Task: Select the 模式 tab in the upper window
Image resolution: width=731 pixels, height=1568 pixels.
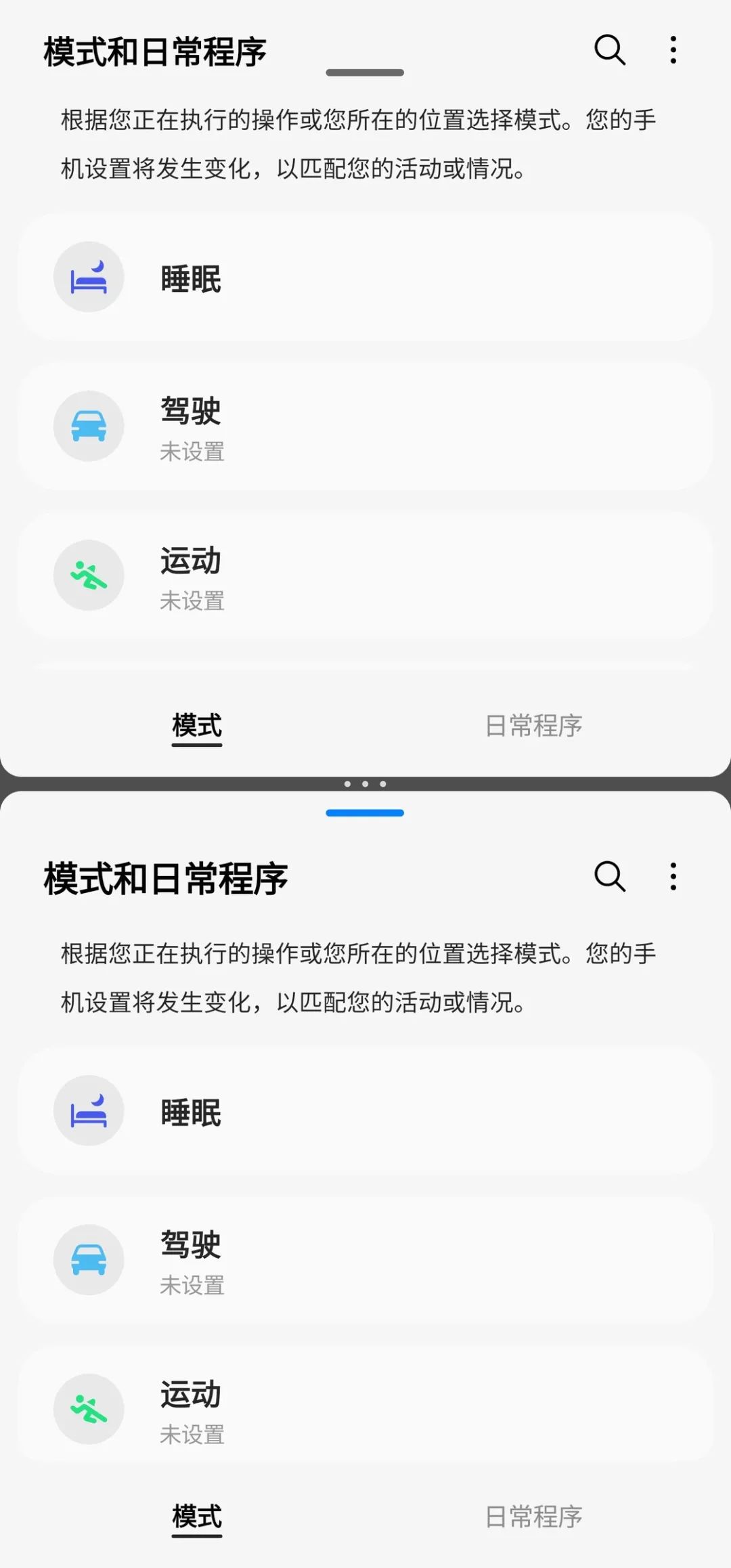Action: (x=197, y=726)
